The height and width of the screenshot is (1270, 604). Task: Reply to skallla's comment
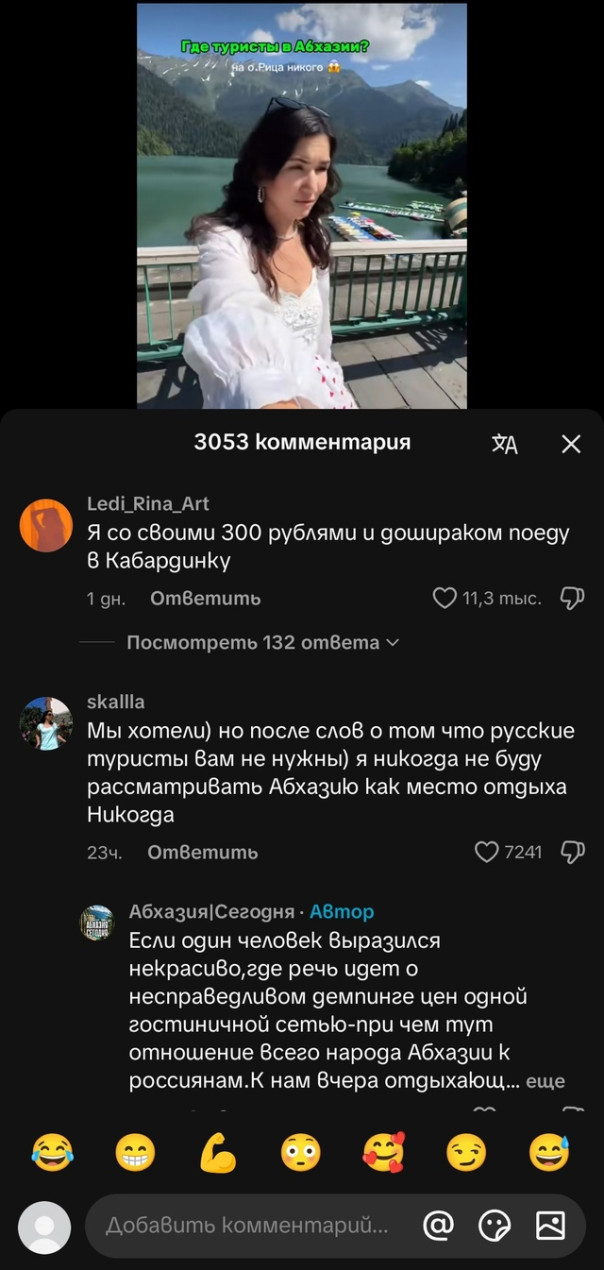[202, 852]
